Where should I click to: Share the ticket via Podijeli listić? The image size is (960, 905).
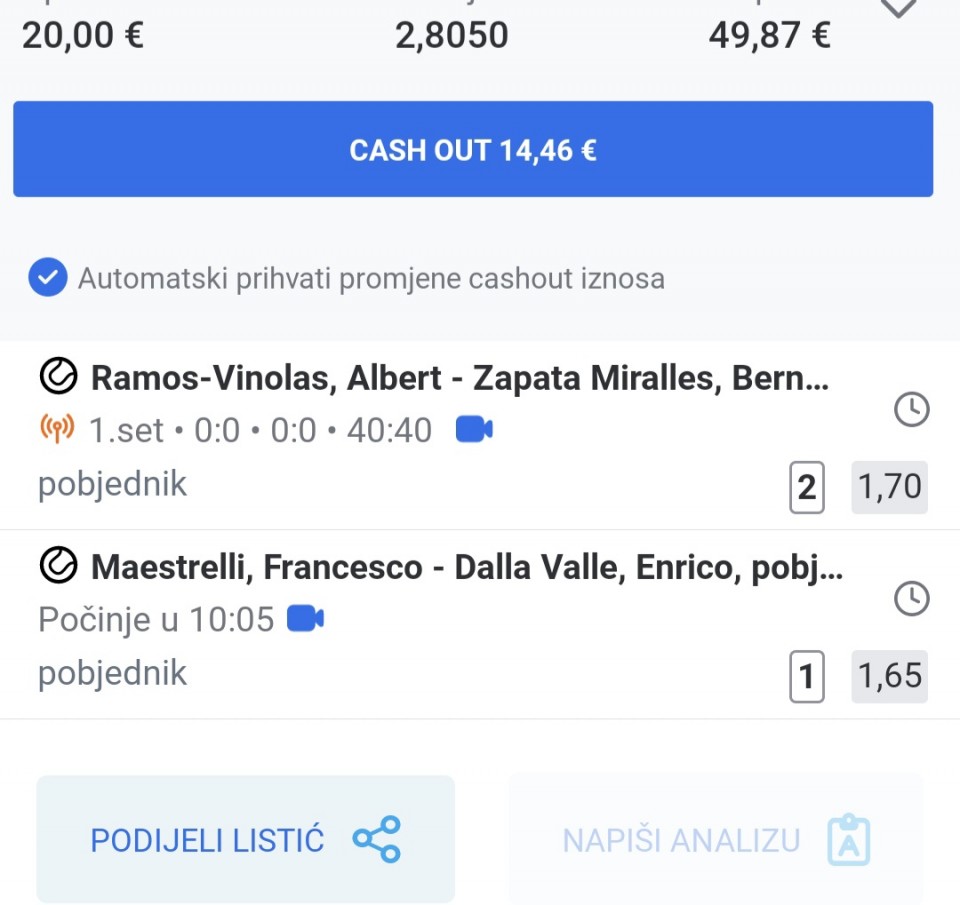(245, 839)
